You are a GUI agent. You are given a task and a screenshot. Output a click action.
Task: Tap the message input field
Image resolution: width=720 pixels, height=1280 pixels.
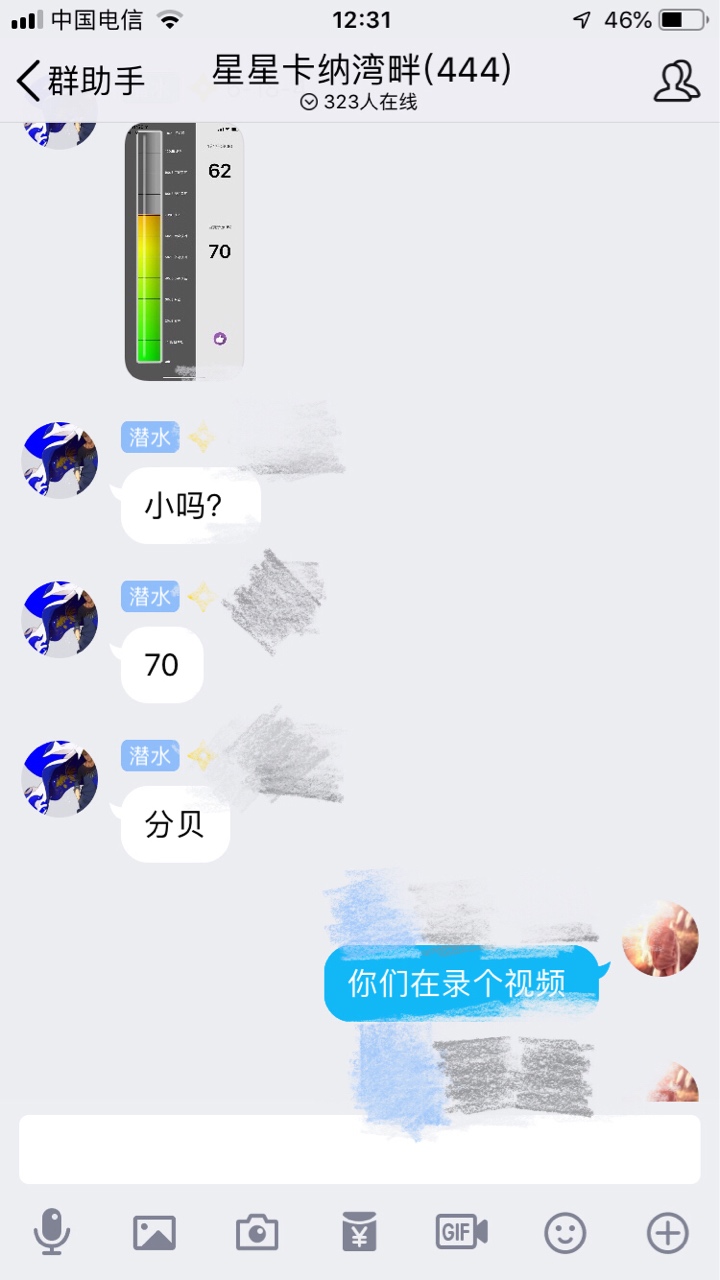(x=360, y=1149)
